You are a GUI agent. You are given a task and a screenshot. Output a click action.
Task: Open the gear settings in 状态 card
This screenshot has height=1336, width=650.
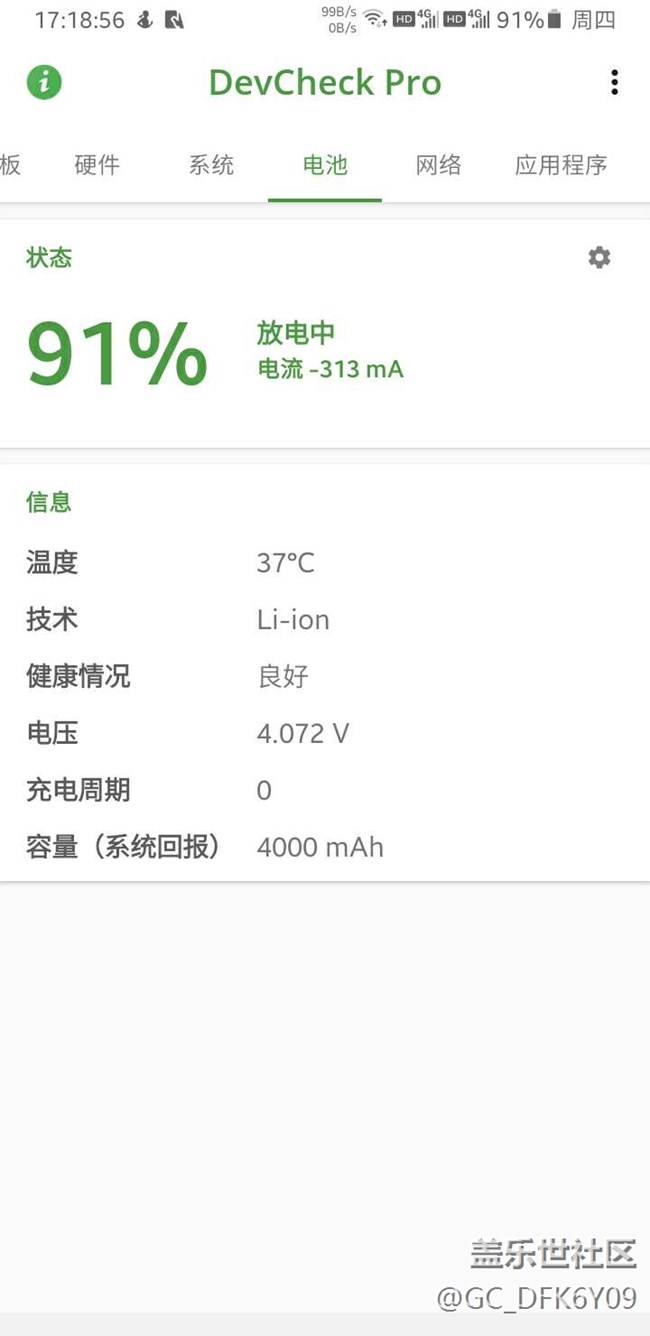tap(599, 258)
